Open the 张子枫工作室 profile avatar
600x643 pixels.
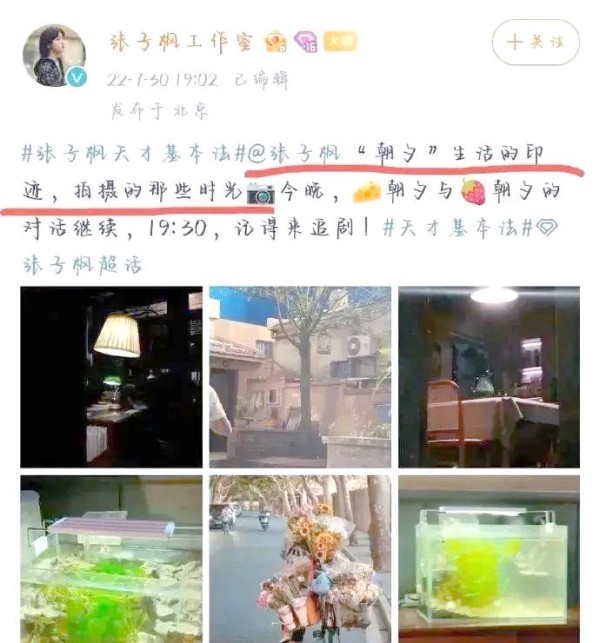(x=54, y=55)
